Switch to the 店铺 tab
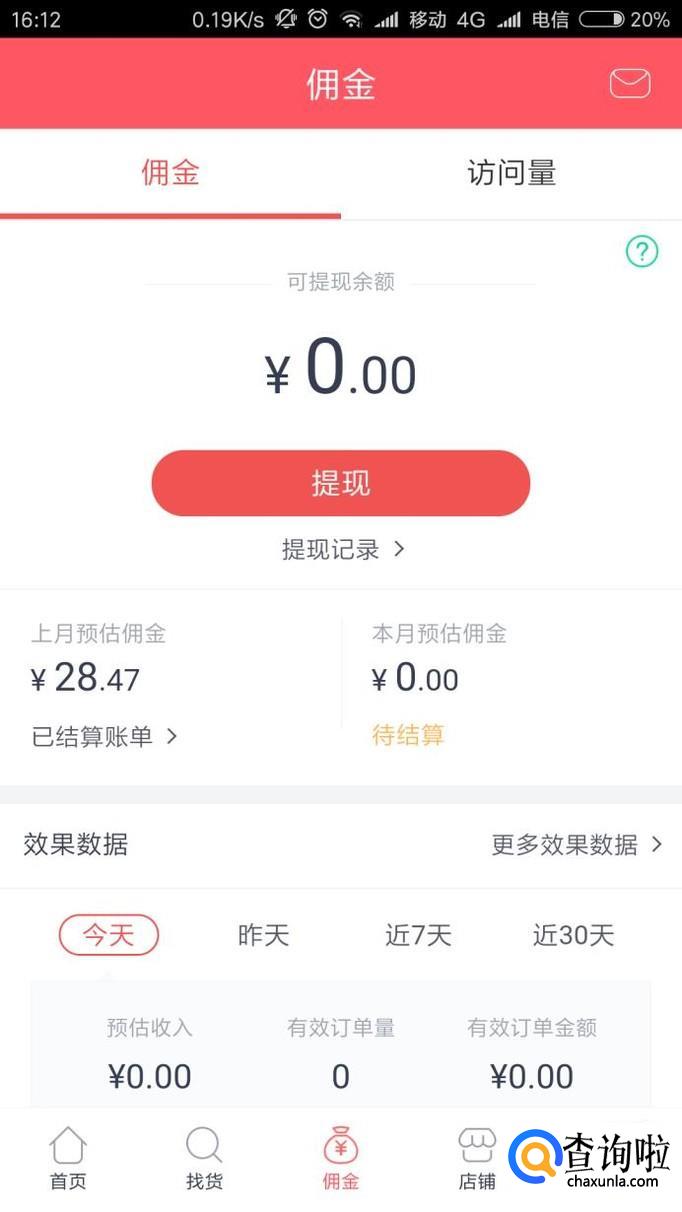Viewport: 682px width, 1212px height. 477,1160
